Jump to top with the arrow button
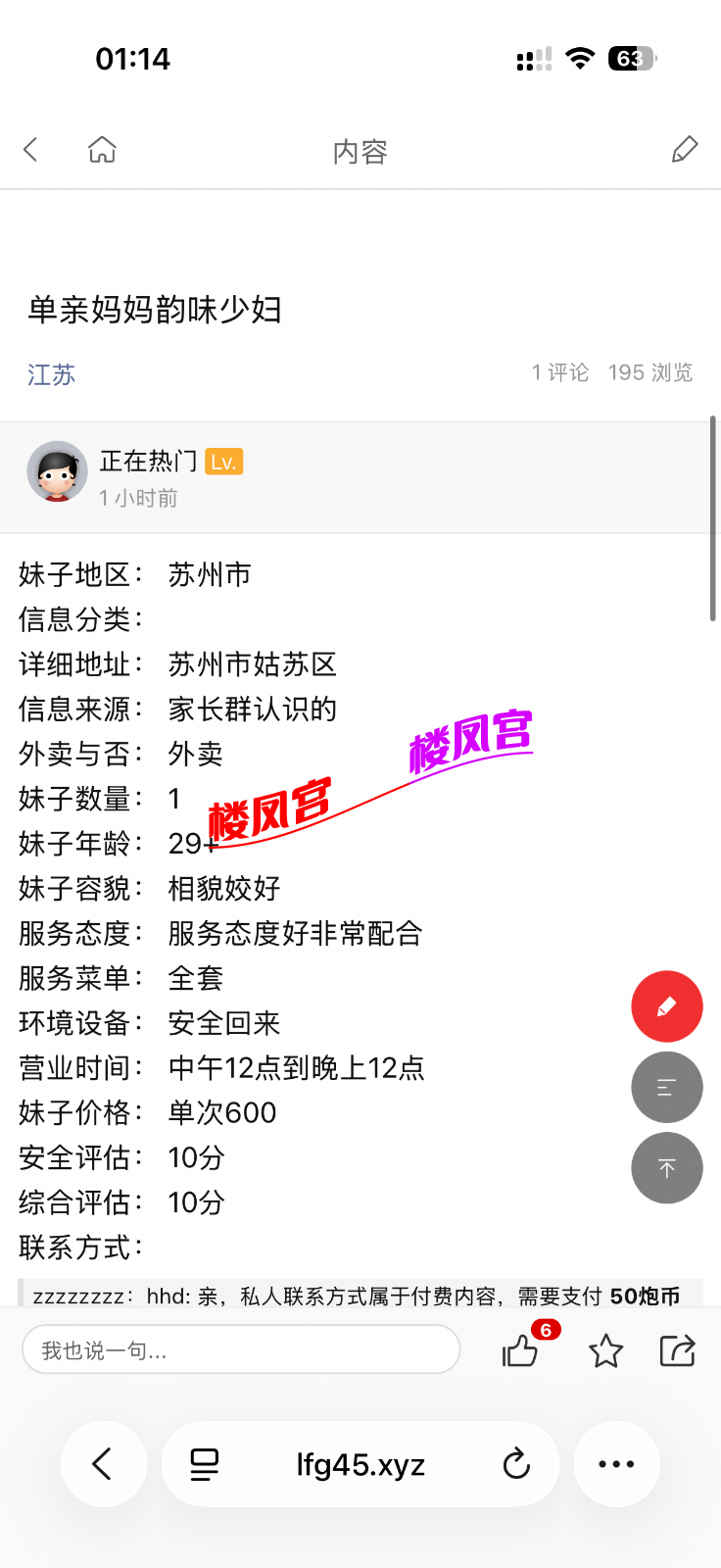This screenshot has width=721, height=1568. click(x=666, y=1168)
